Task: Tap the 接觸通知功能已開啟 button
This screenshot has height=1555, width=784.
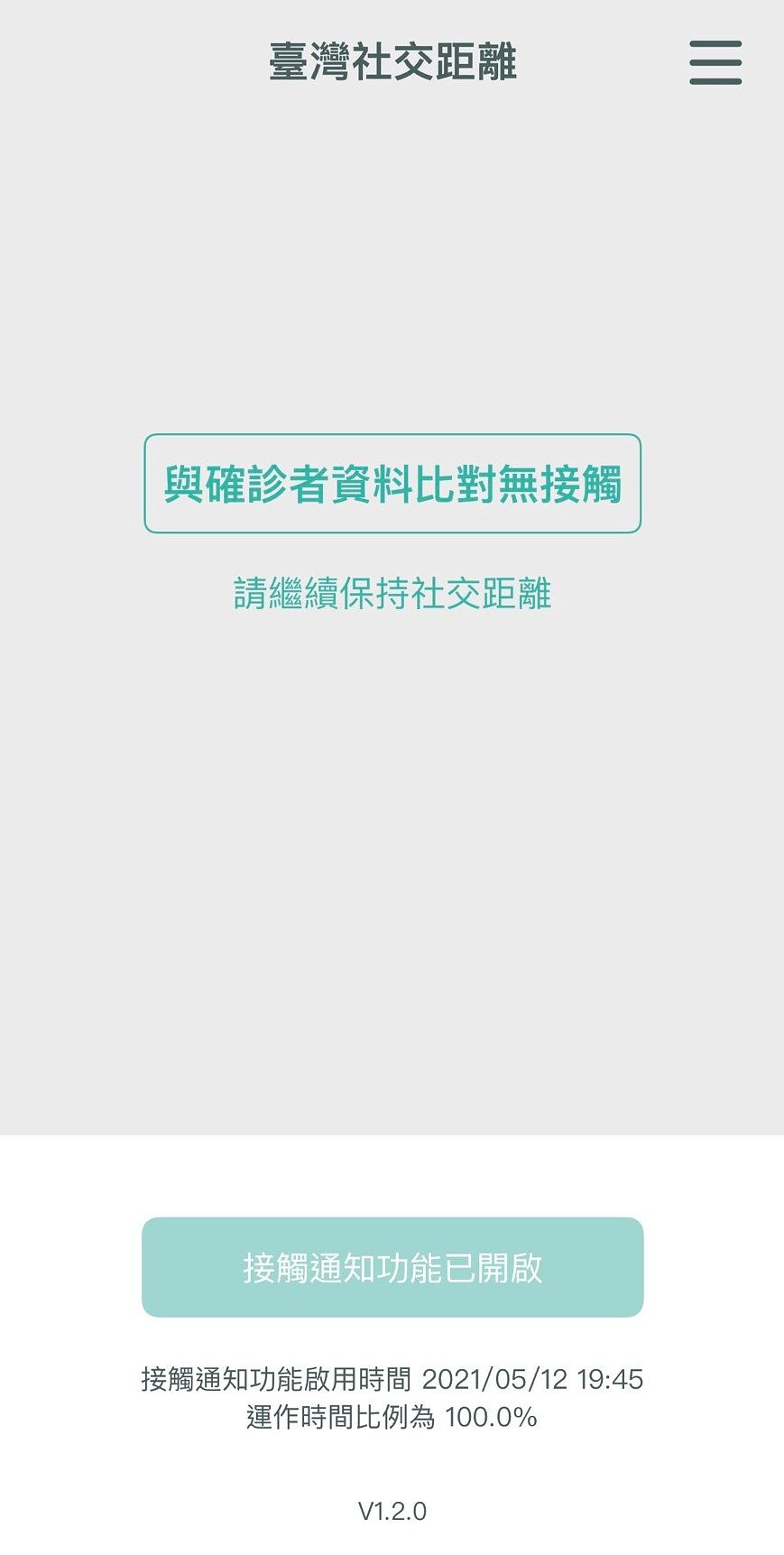Action: (x=392, y=1267)
